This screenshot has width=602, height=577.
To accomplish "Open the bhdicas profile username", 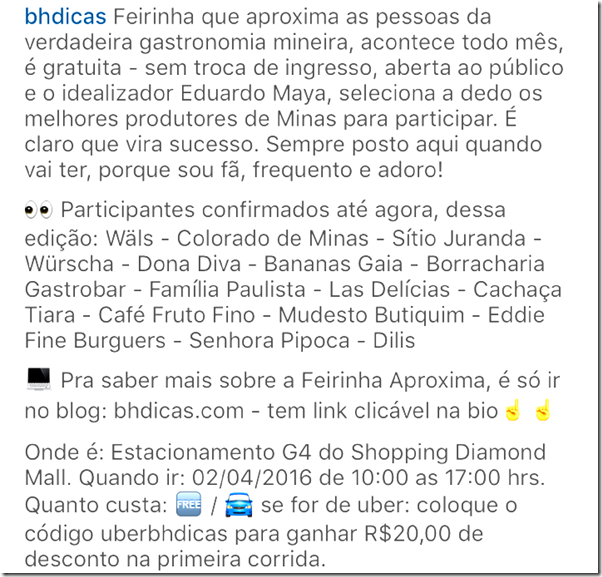I will pyautogui.click(x=62, y=19).
